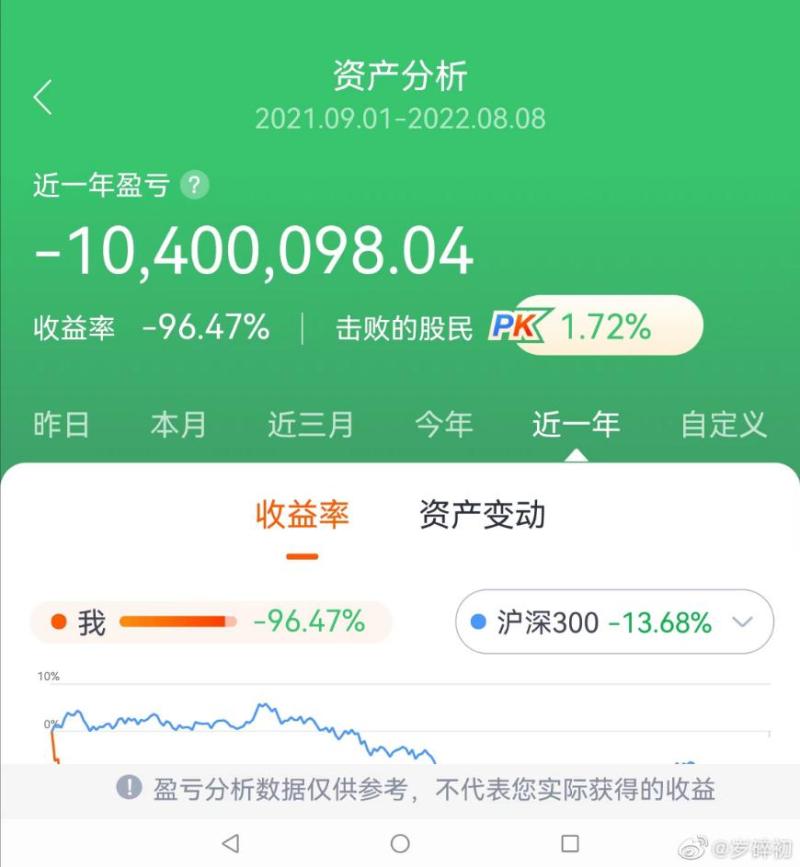Open the 自定义 custom date range selector

pyautogui.click(x=722, y=424)
